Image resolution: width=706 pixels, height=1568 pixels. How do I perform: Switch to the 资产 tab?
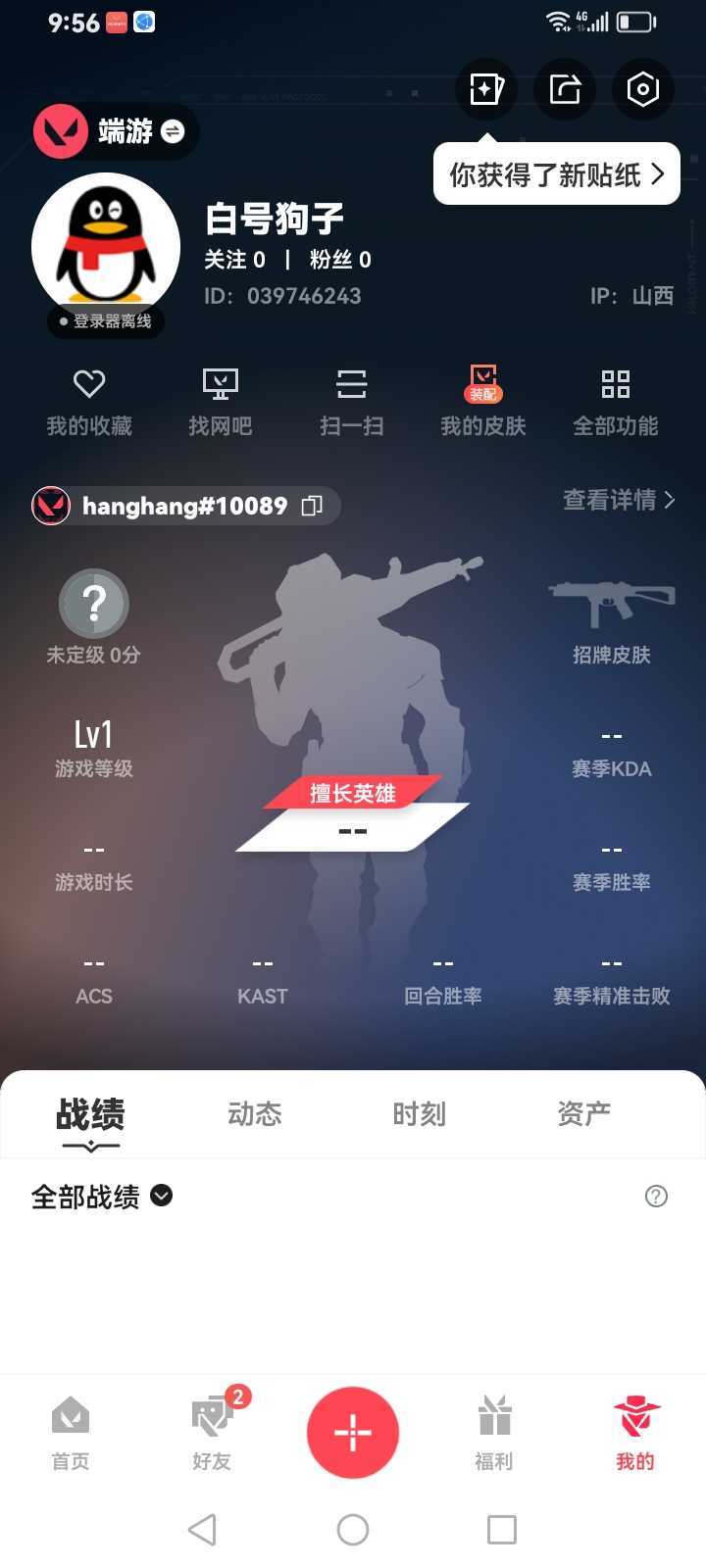tap(583, 1113)
